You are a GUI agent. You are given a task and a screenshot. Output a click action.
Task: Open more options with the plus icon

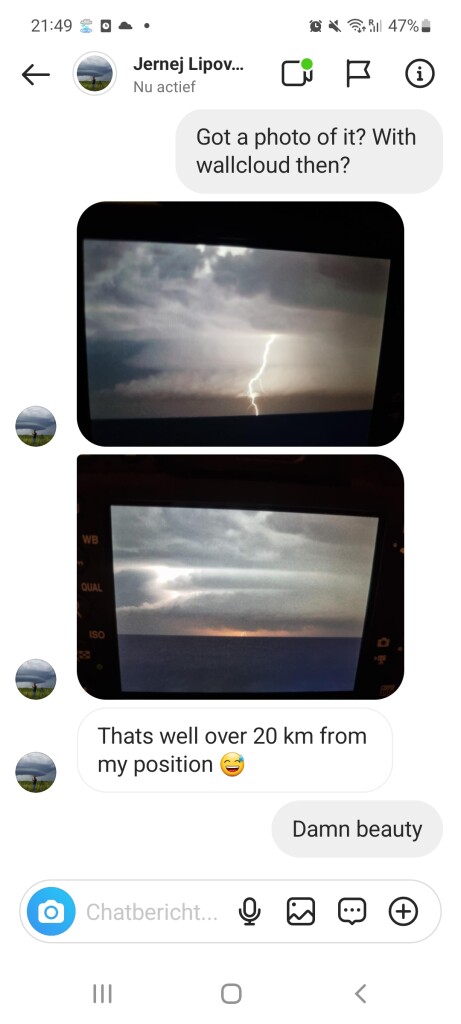click(404, 911)
